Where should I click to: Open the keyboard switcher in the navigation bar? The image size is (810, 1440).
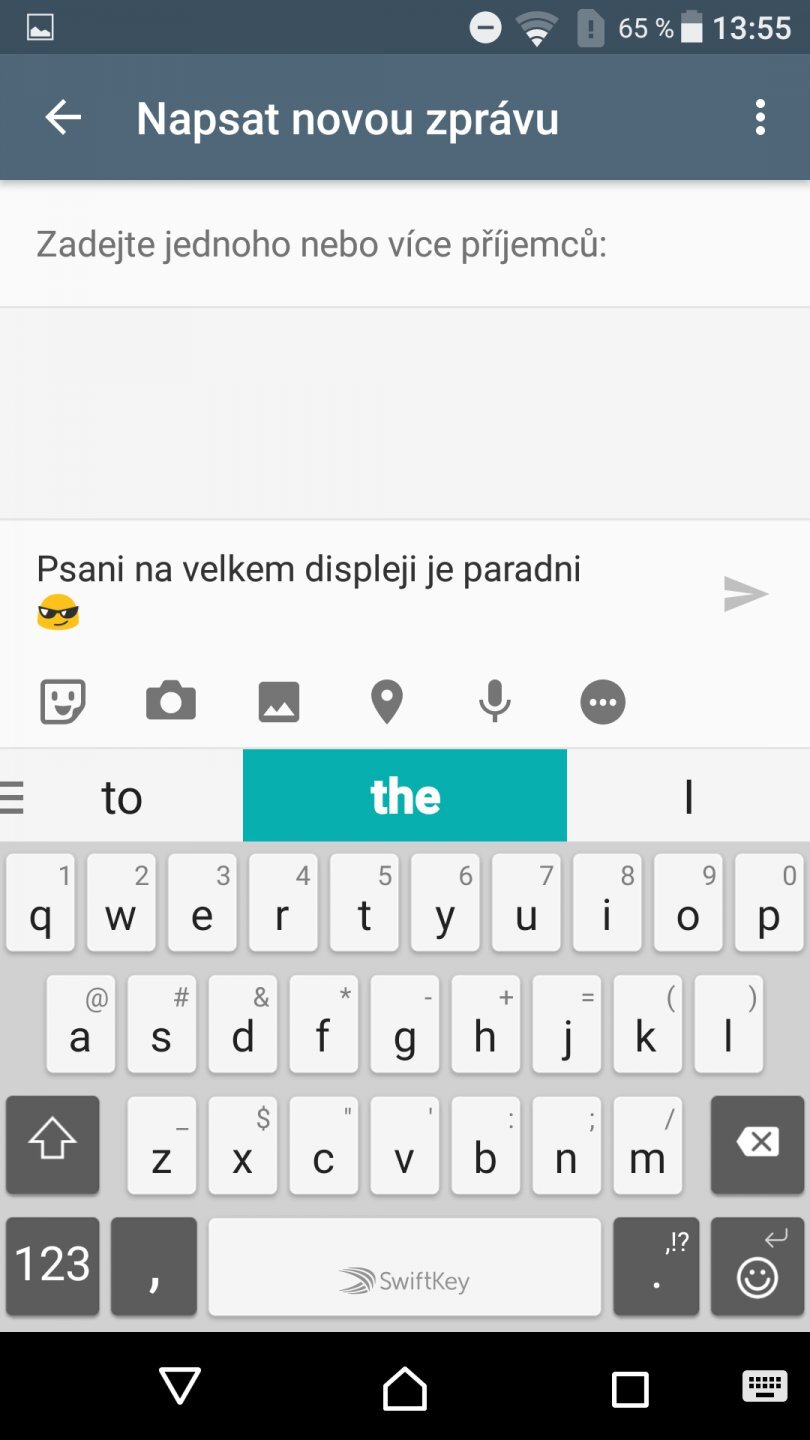[x=764, y=1386]
